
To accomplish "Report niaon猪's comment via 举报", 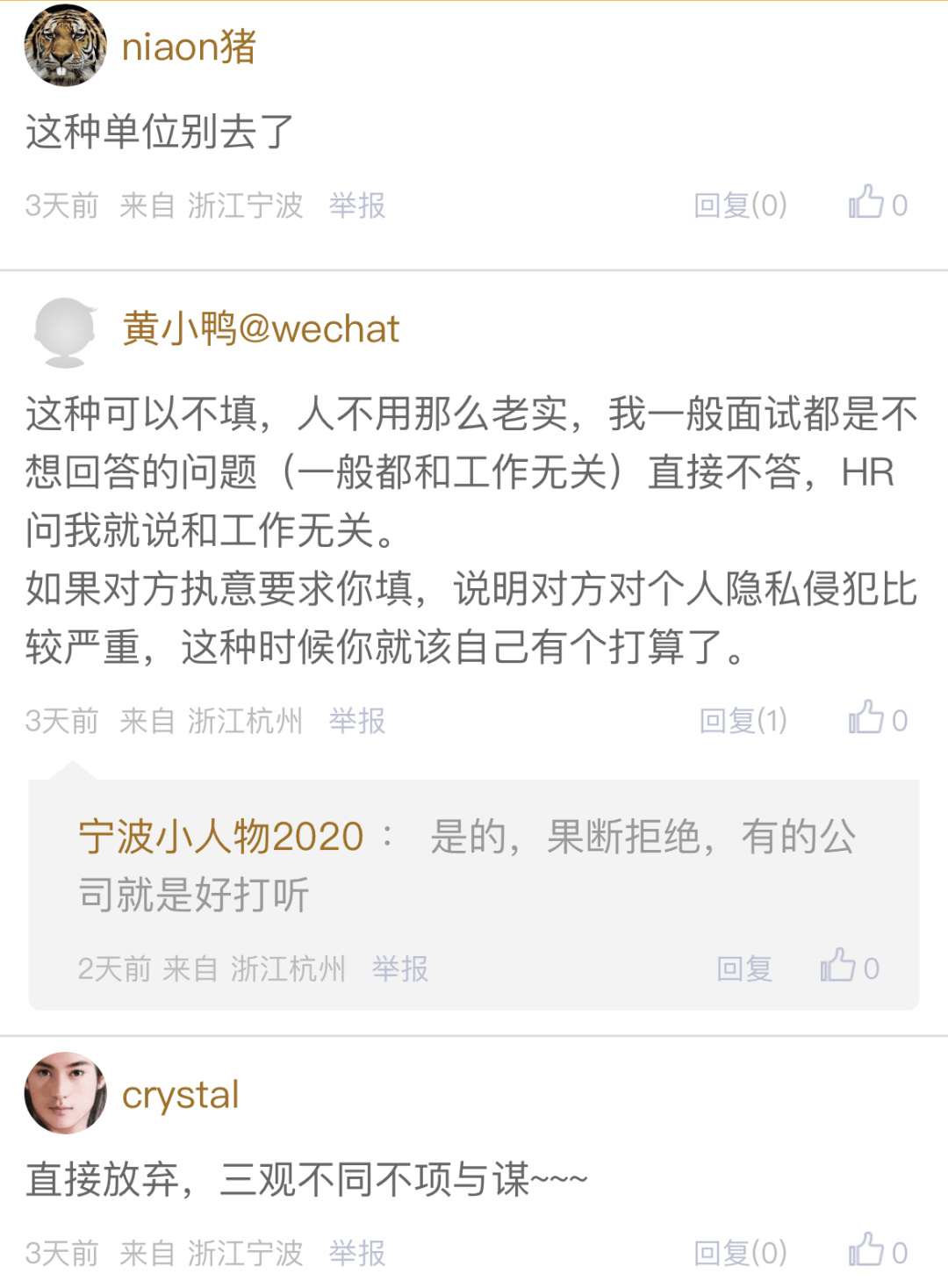I will pyautogui.click(x=357, y=205).
